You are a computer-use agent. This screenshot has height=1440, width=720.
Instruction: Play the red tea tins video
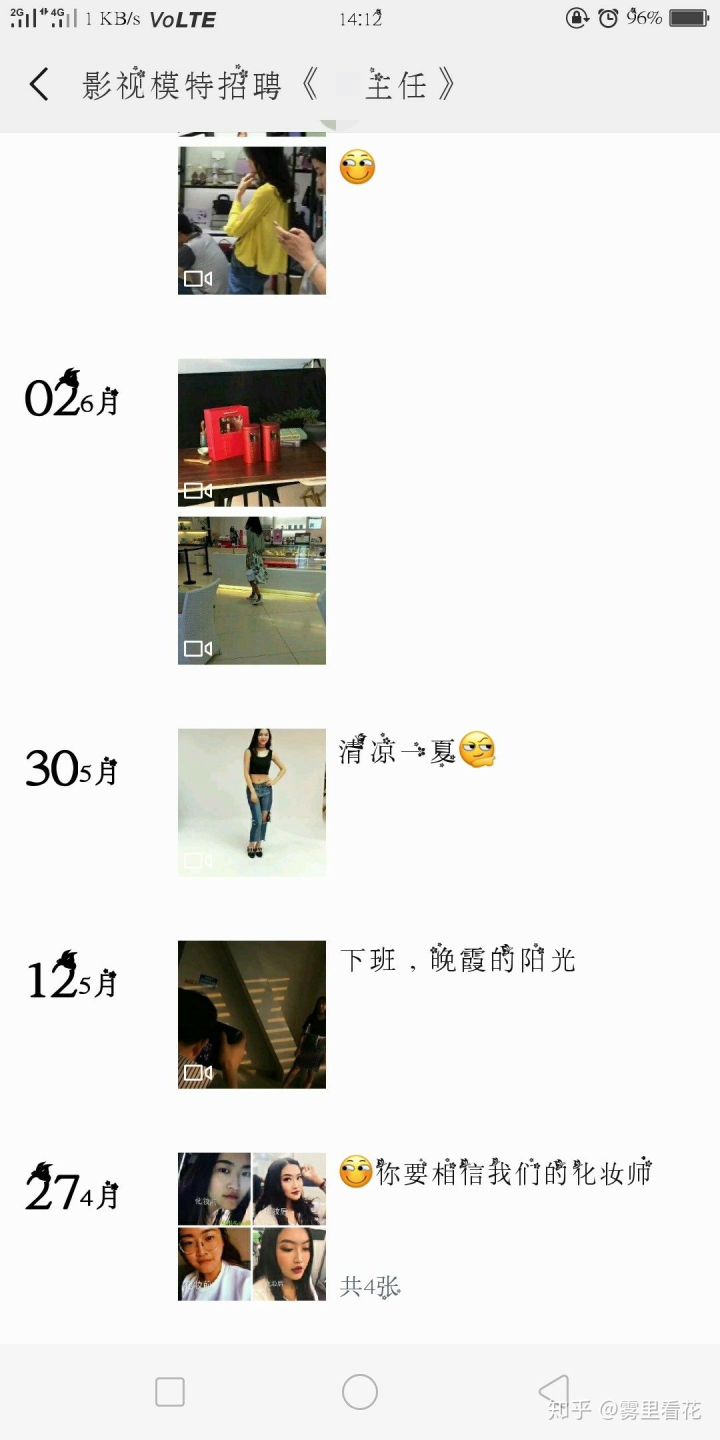[252, 432]
